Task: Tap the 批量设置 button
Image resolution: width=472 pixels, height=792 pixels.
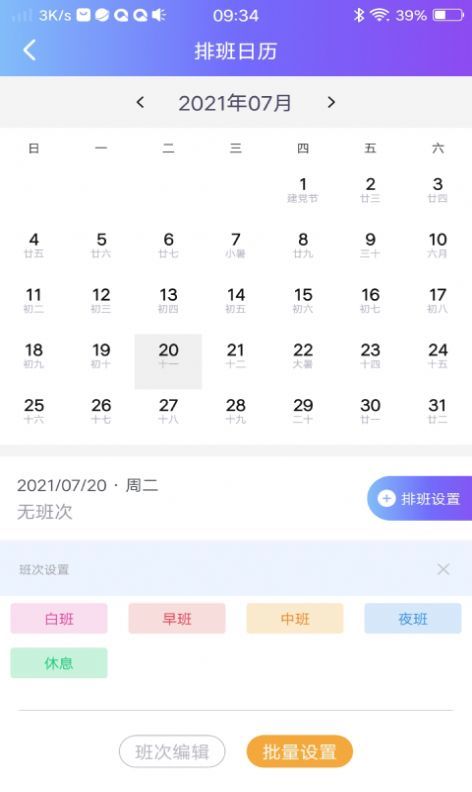Action: pos(300,752)
